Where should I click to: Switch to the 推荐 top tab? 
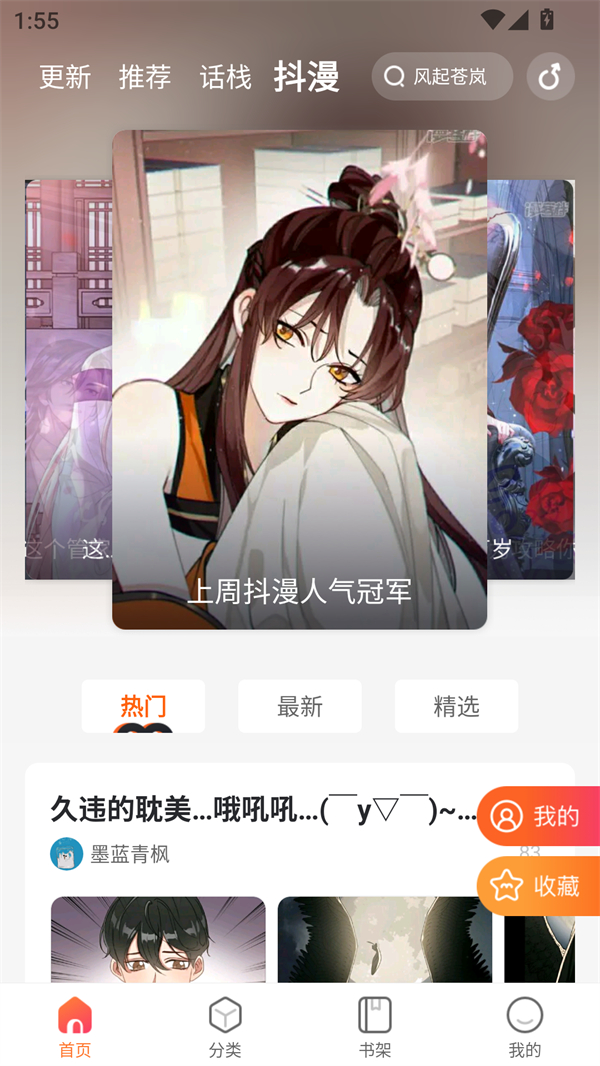(x=145, y=77)
